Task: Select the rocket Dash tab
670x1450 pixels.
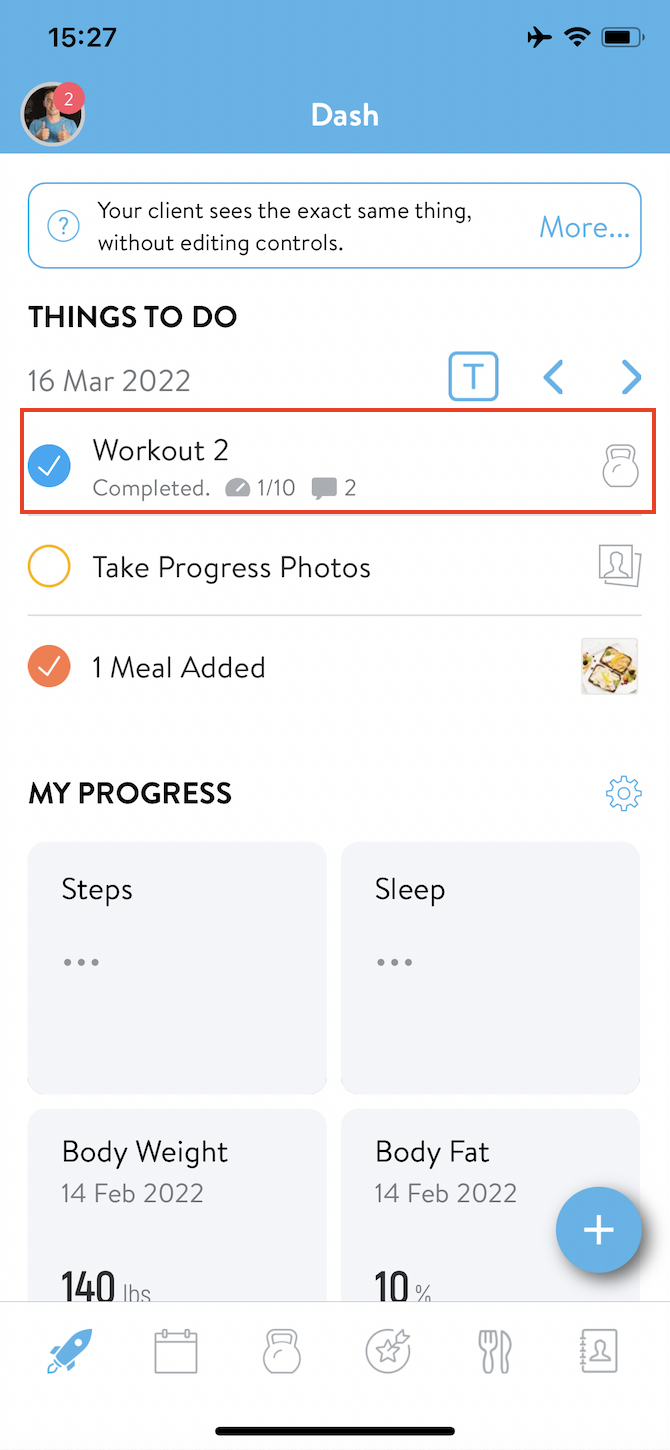Action: [70, 1352]
